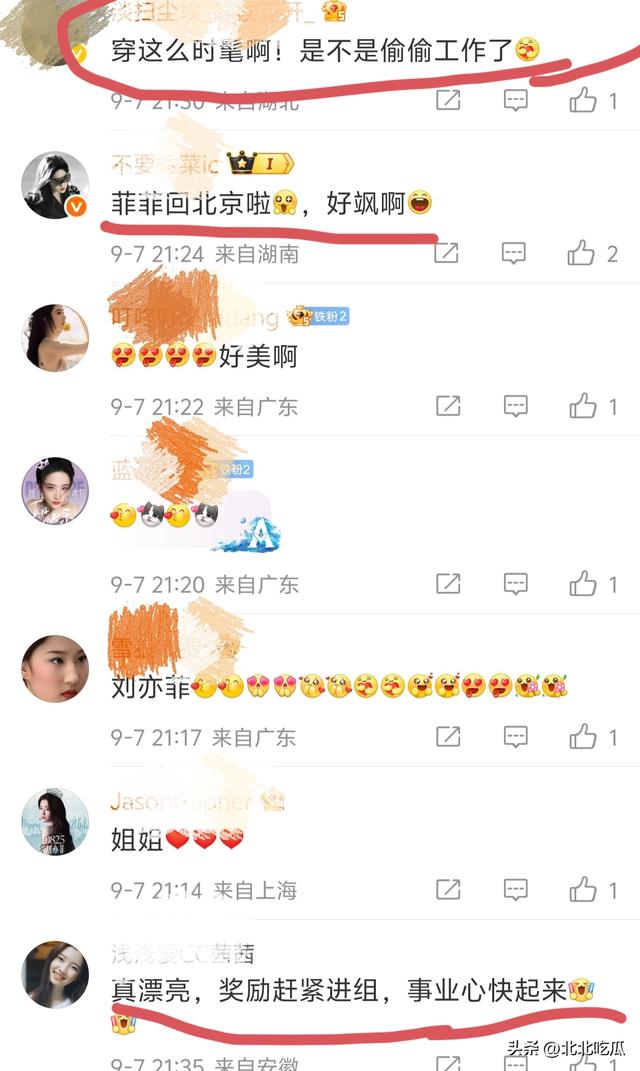640x1071 pixels.
Task: Reply to the '好美啊' comment
Action: pos(515,406)
